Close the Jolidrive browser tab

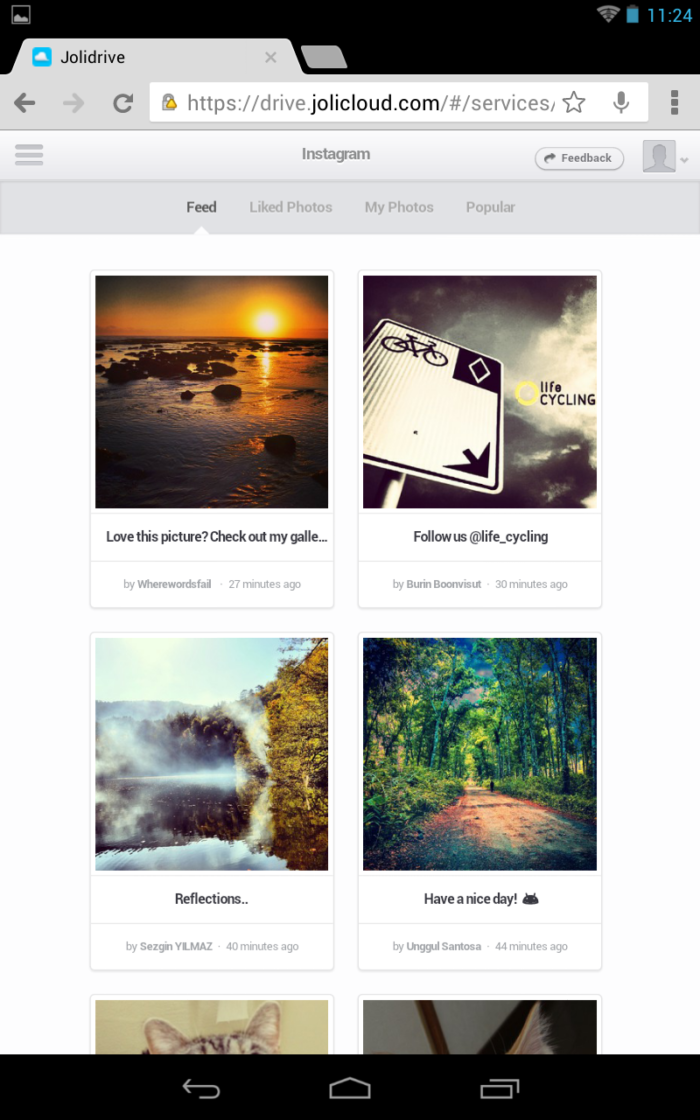pos(270,57)
